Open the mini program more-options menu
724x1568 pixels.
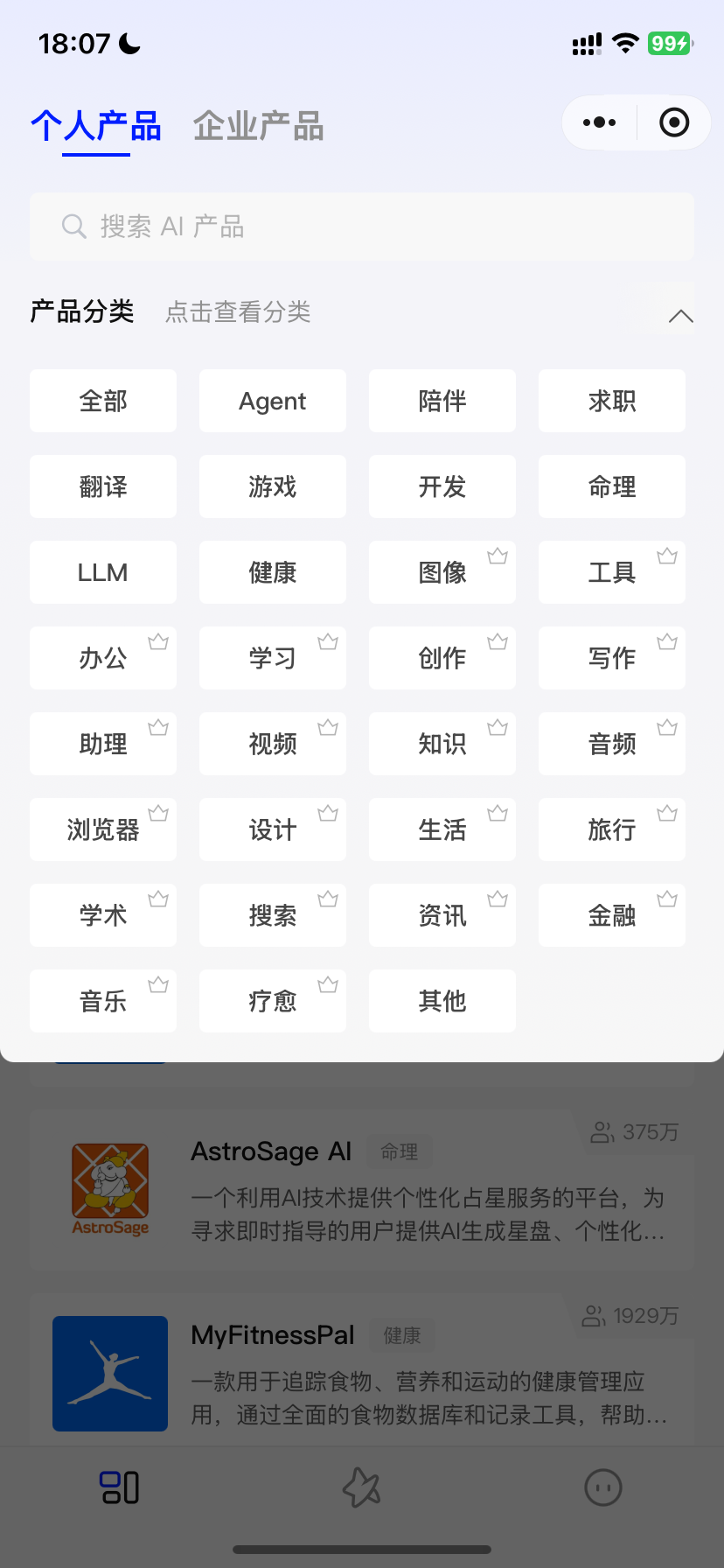click(x=599, y=122)
